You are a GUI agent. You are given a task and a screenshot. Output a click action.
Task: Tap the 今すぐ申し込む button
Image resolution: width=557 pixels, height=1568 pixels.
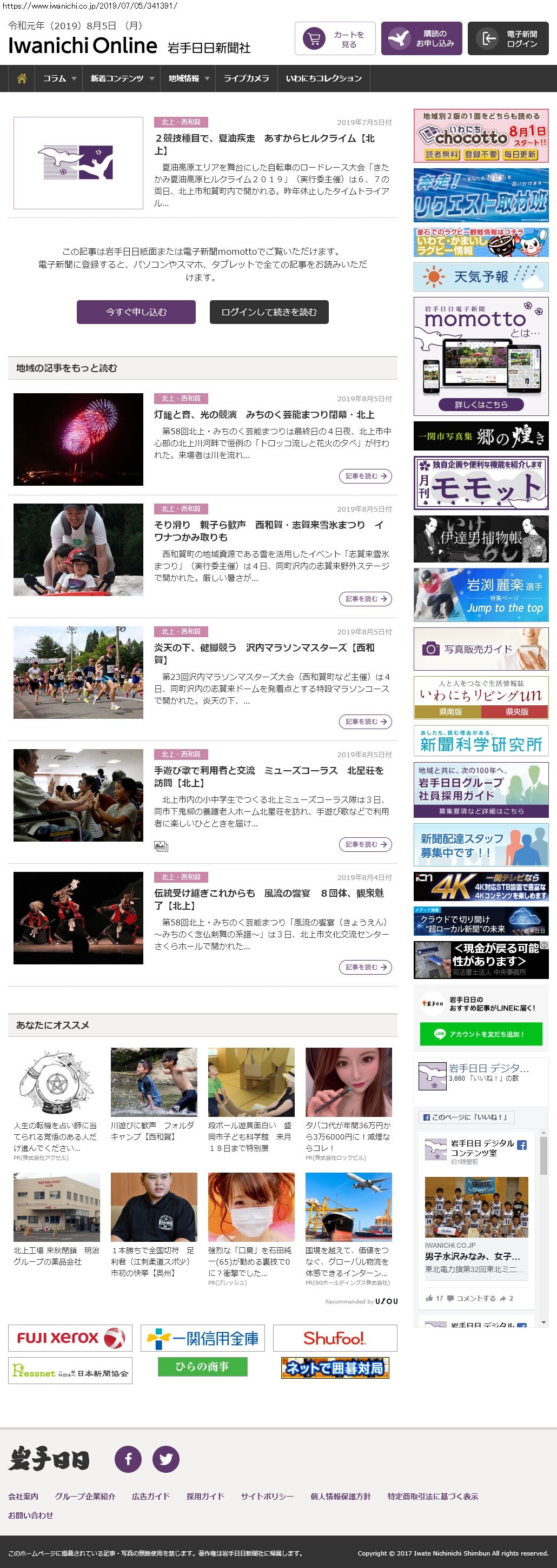point(136,312)
